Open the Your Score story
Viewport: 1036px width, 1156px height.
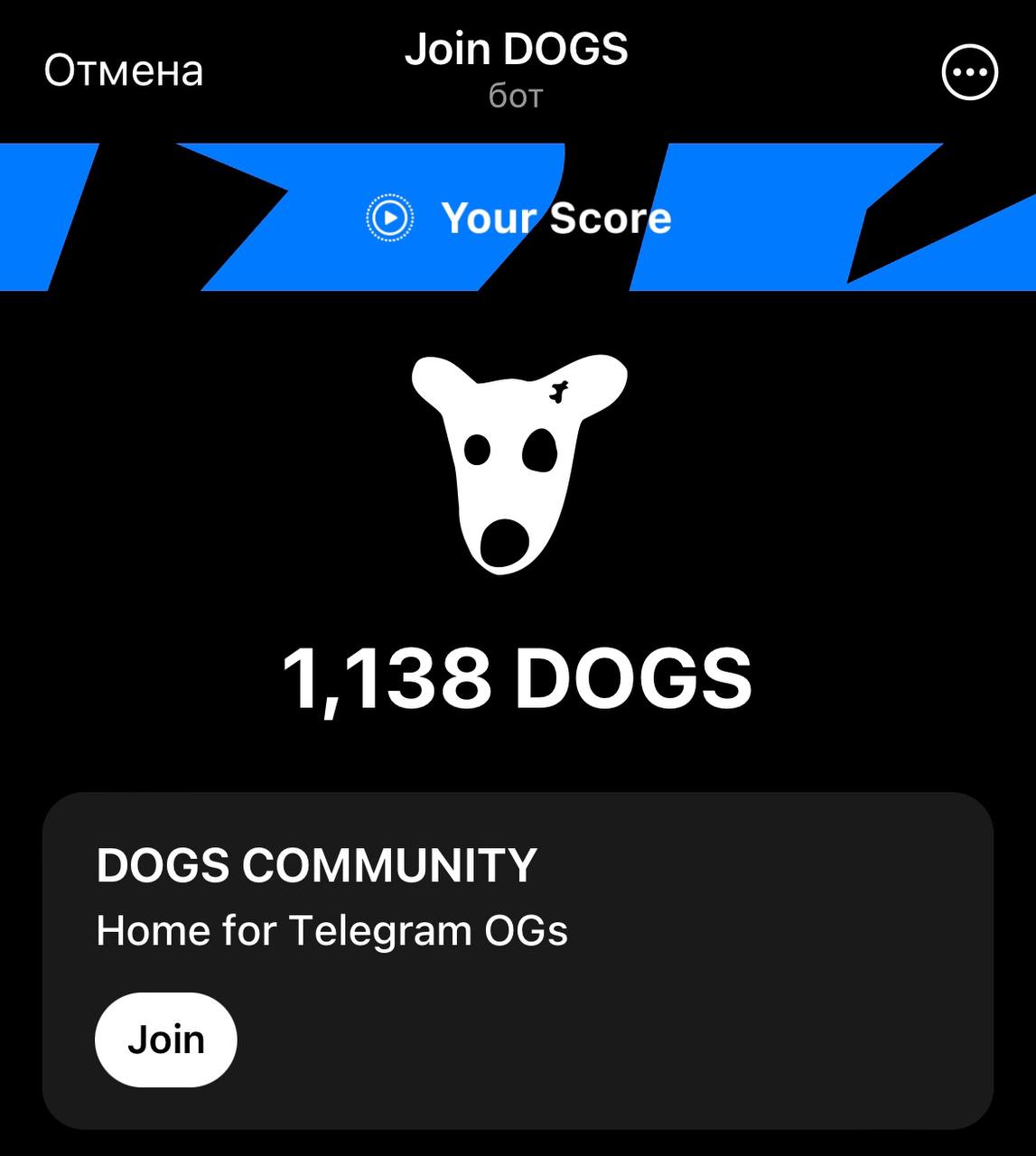[518, 218]
